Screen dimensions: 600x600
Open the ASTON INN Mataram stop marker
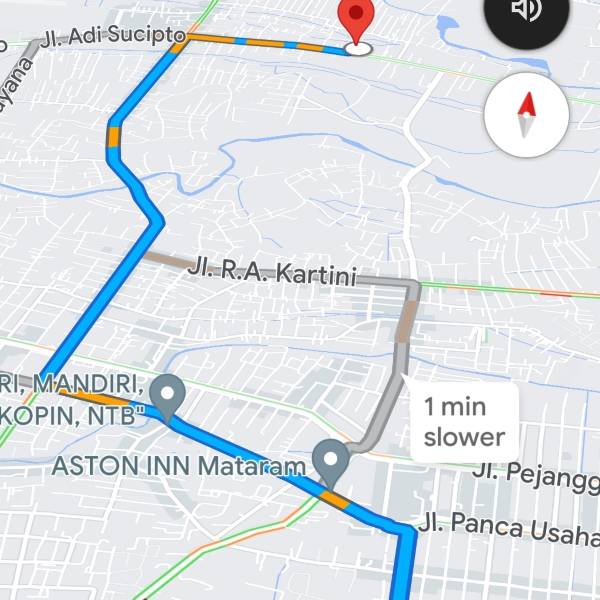[330, 461]
